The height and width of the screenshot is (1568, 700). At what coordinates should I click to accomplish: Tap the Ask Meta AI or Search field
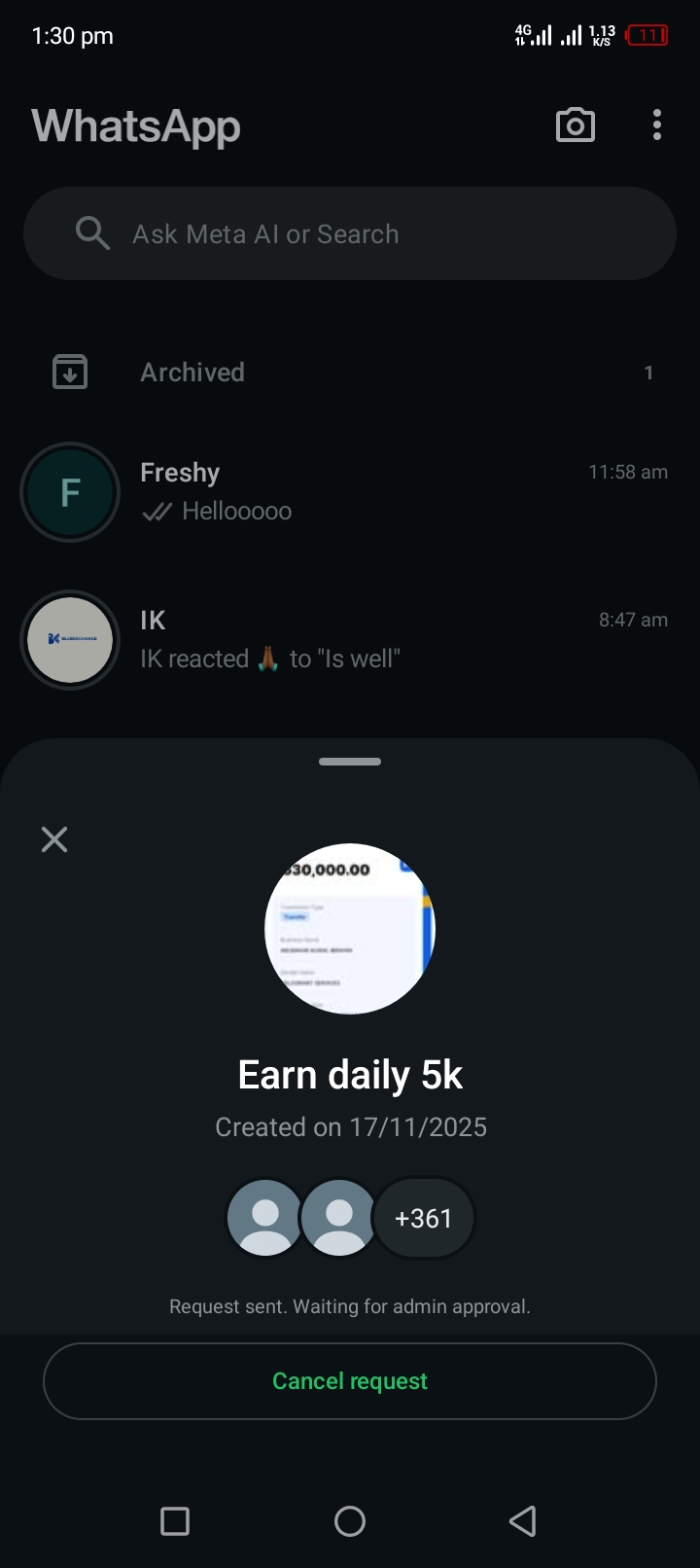(350, 233)
